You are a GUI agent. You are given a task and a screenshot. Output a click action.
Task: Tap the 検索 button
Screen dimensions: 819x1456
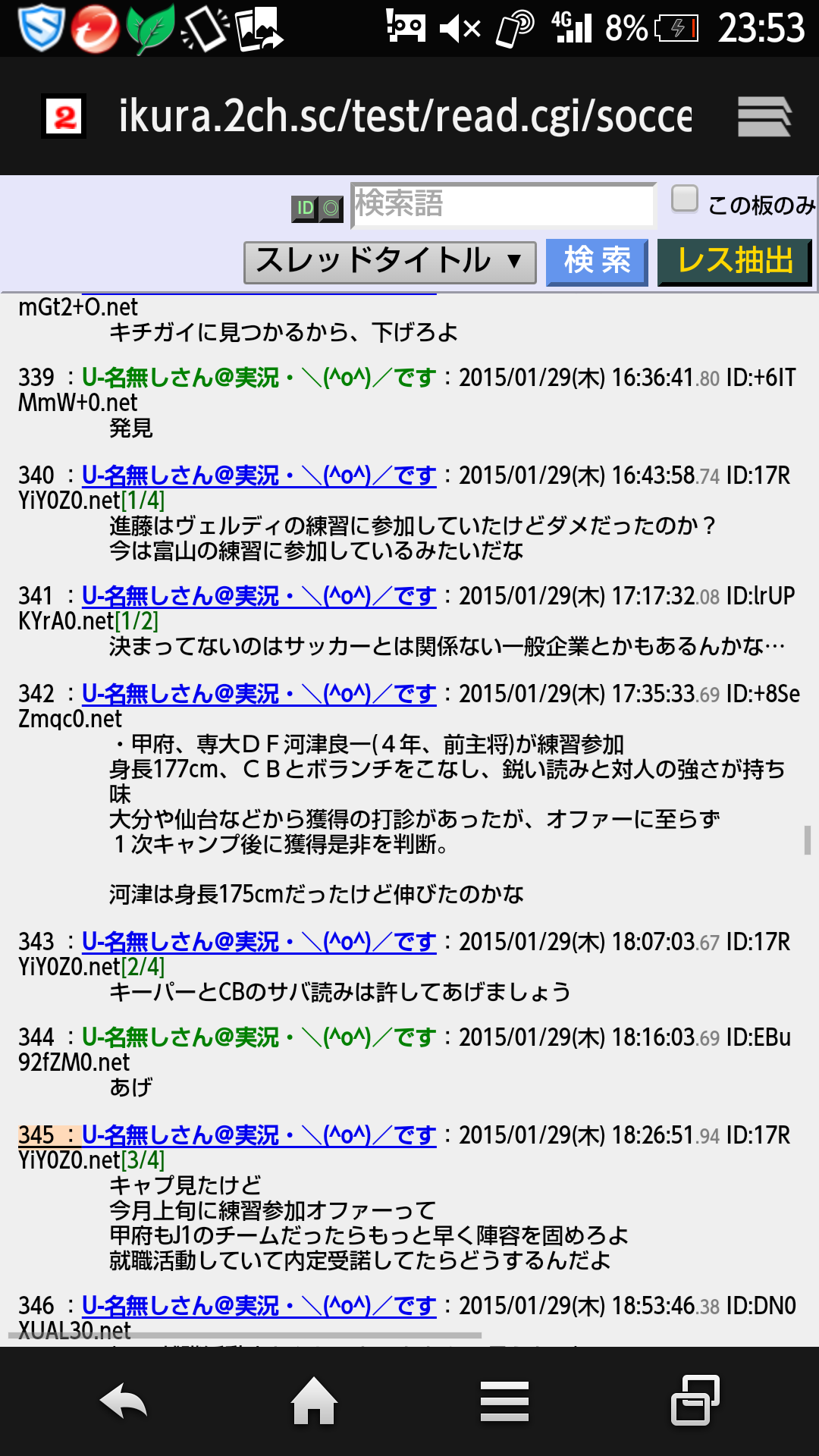[x=597, y=262]
